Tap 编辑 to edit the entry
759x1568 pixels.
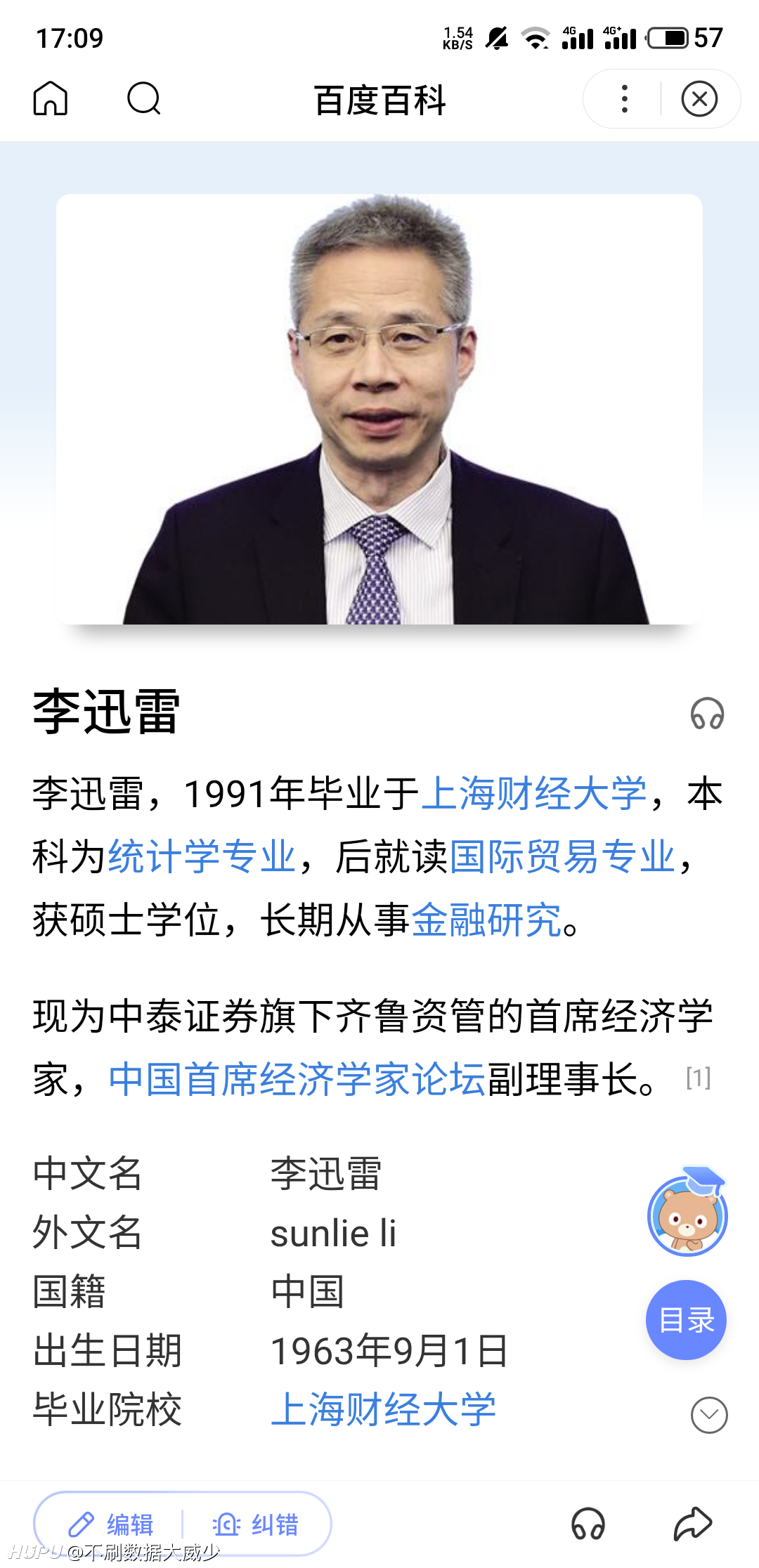111,1524
